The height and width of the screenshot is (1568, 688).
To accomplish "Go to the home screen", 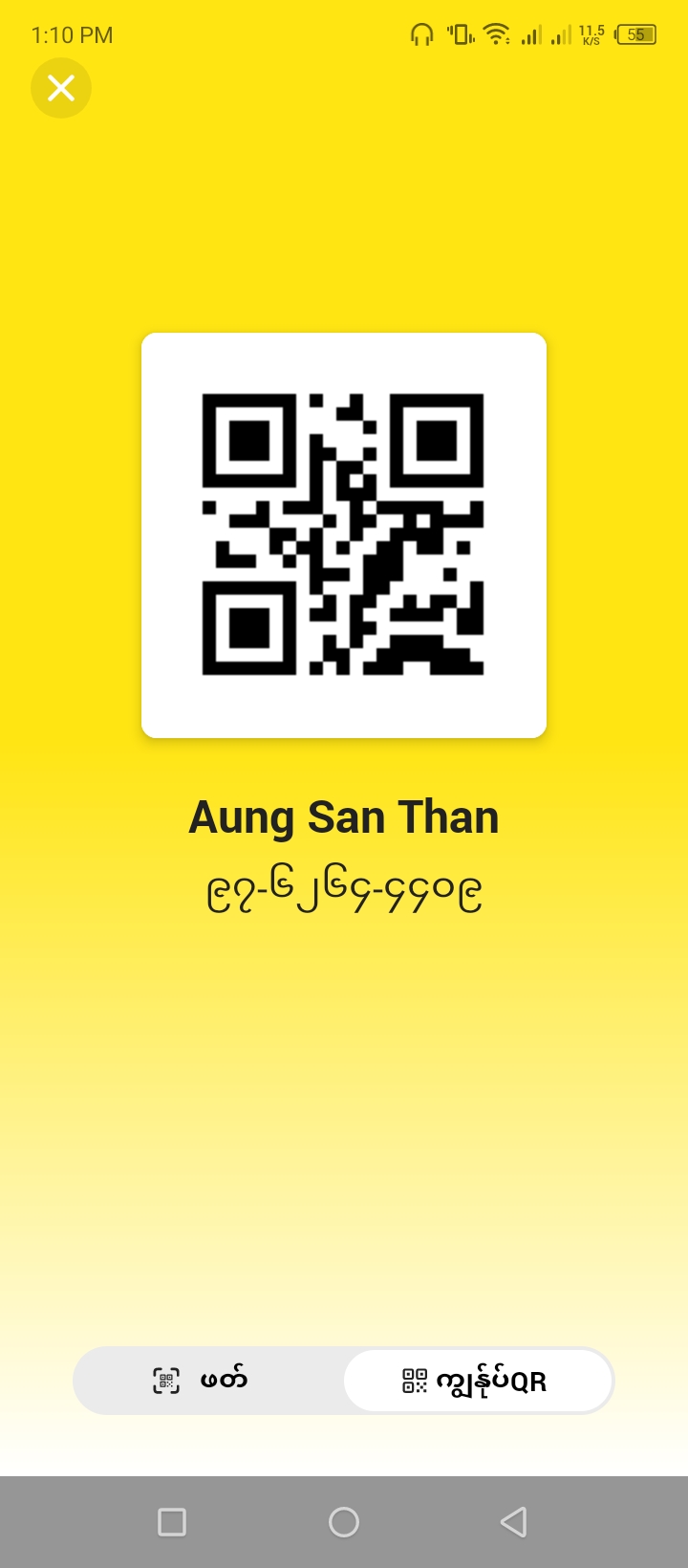I will tap(344, 1521).
